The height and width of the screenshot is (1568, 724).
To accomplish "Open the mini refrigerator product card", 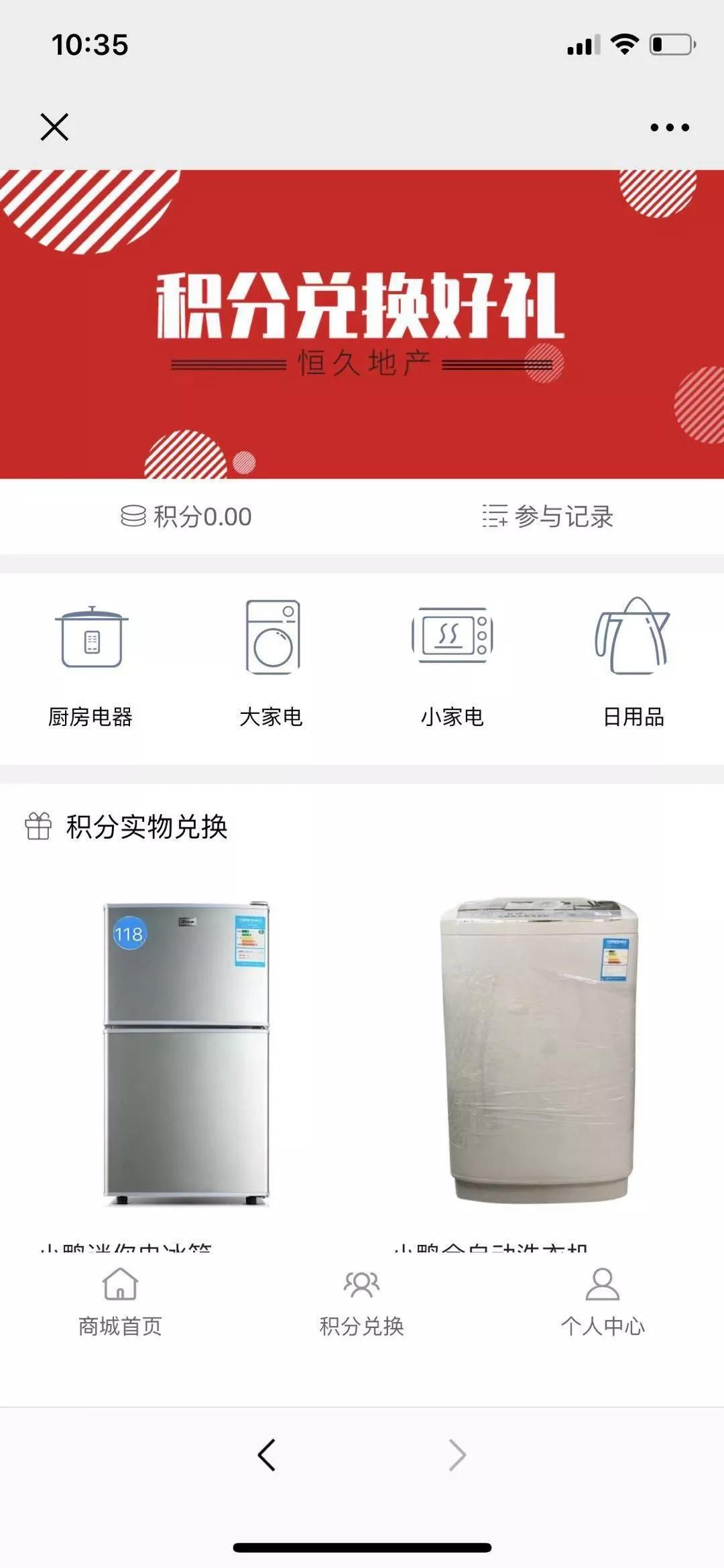I will click(x=186, y=1054).
